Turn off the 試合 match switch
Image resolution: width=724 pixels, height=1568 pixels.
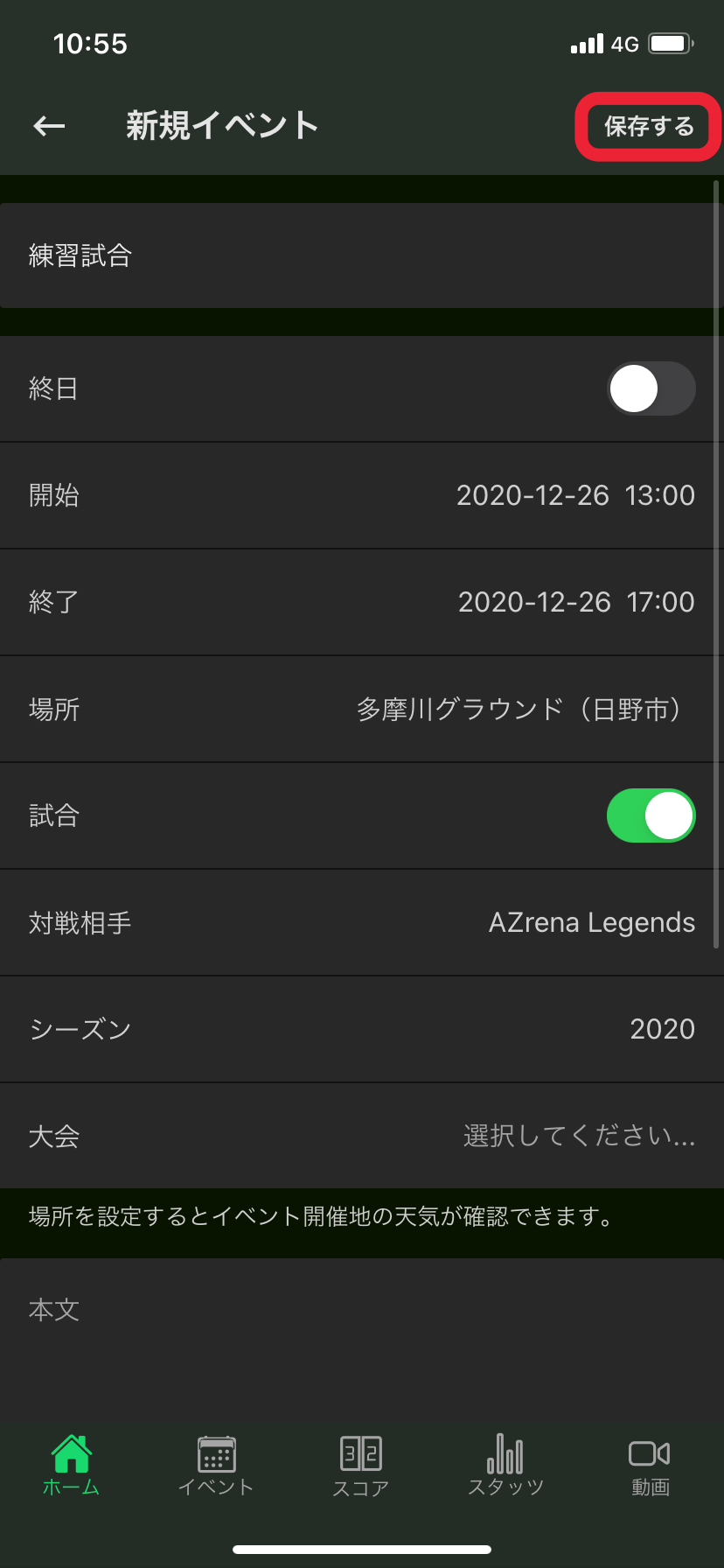pyautogui.click(x=651, y=815)
